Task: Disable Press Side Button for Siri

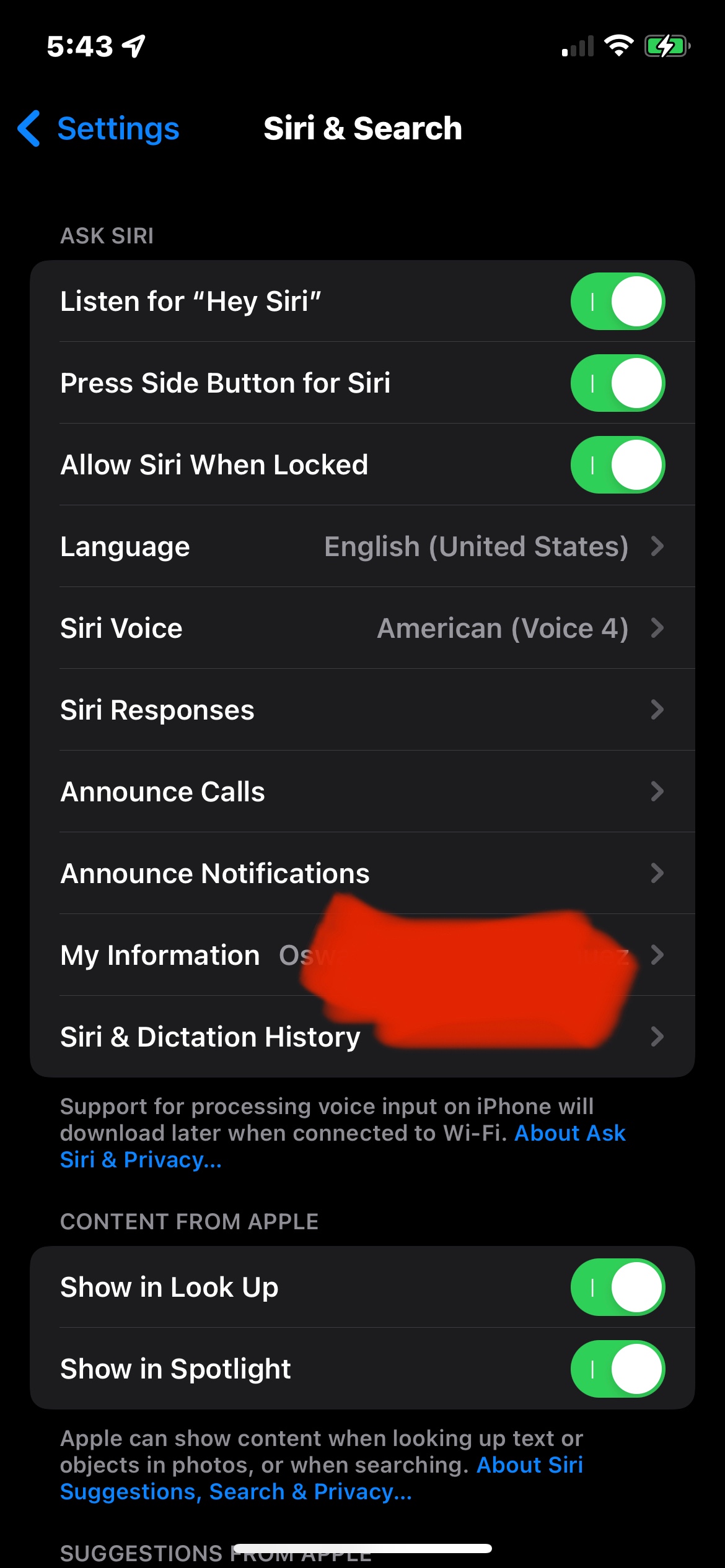Action: tap(617, 383)
